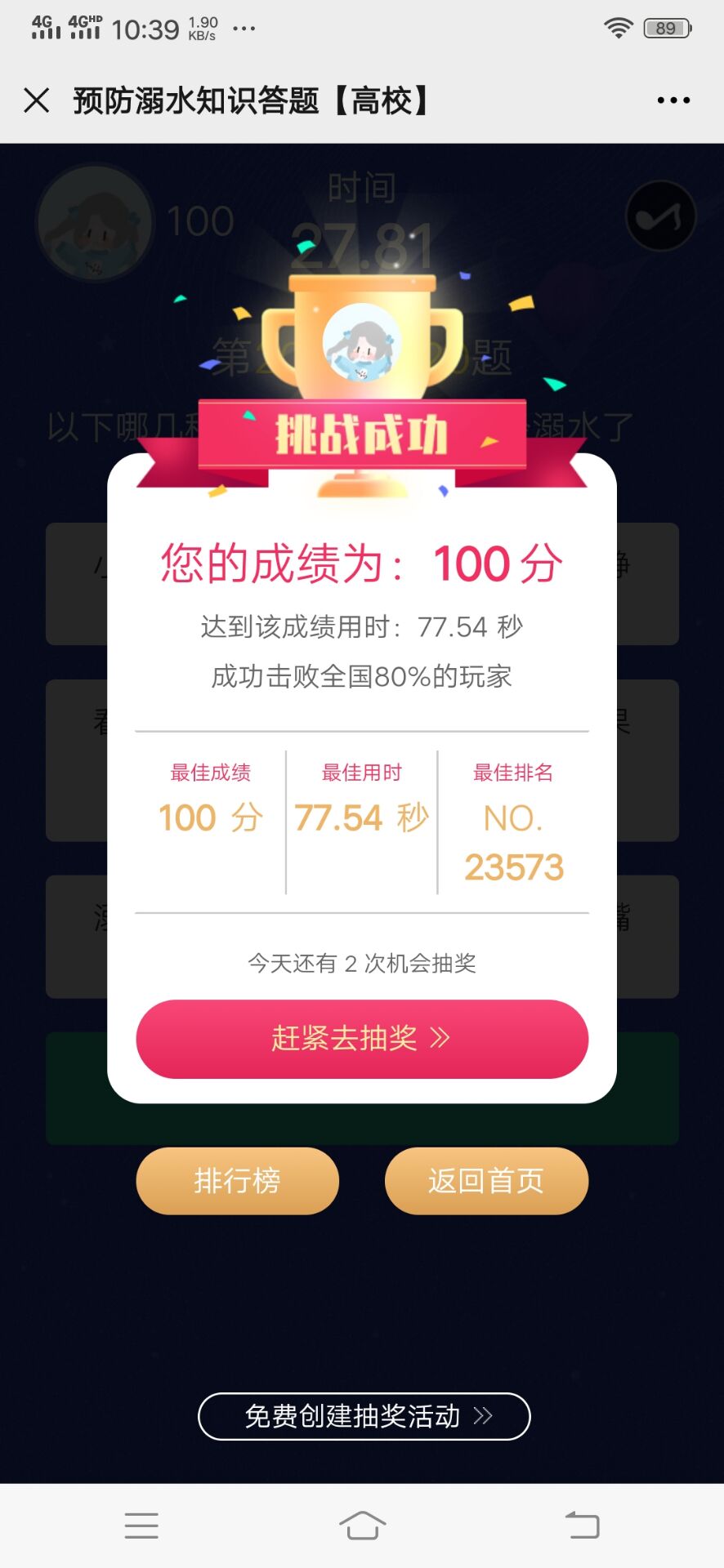
Task: Open the three-dot overflow menu
Action: coord(673,100)
